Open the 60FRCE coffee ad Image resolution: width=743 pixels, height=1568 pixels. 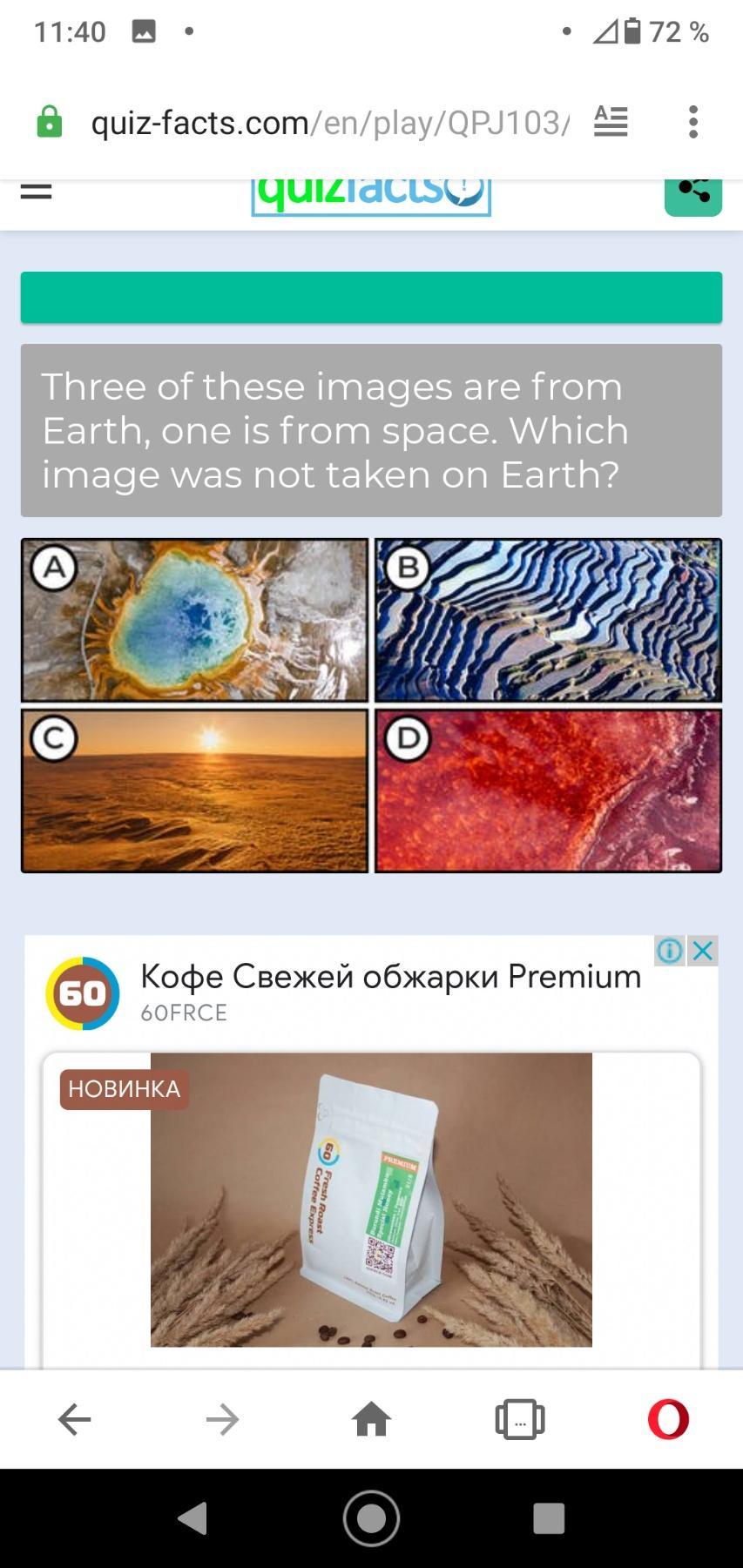(371, 1199)
